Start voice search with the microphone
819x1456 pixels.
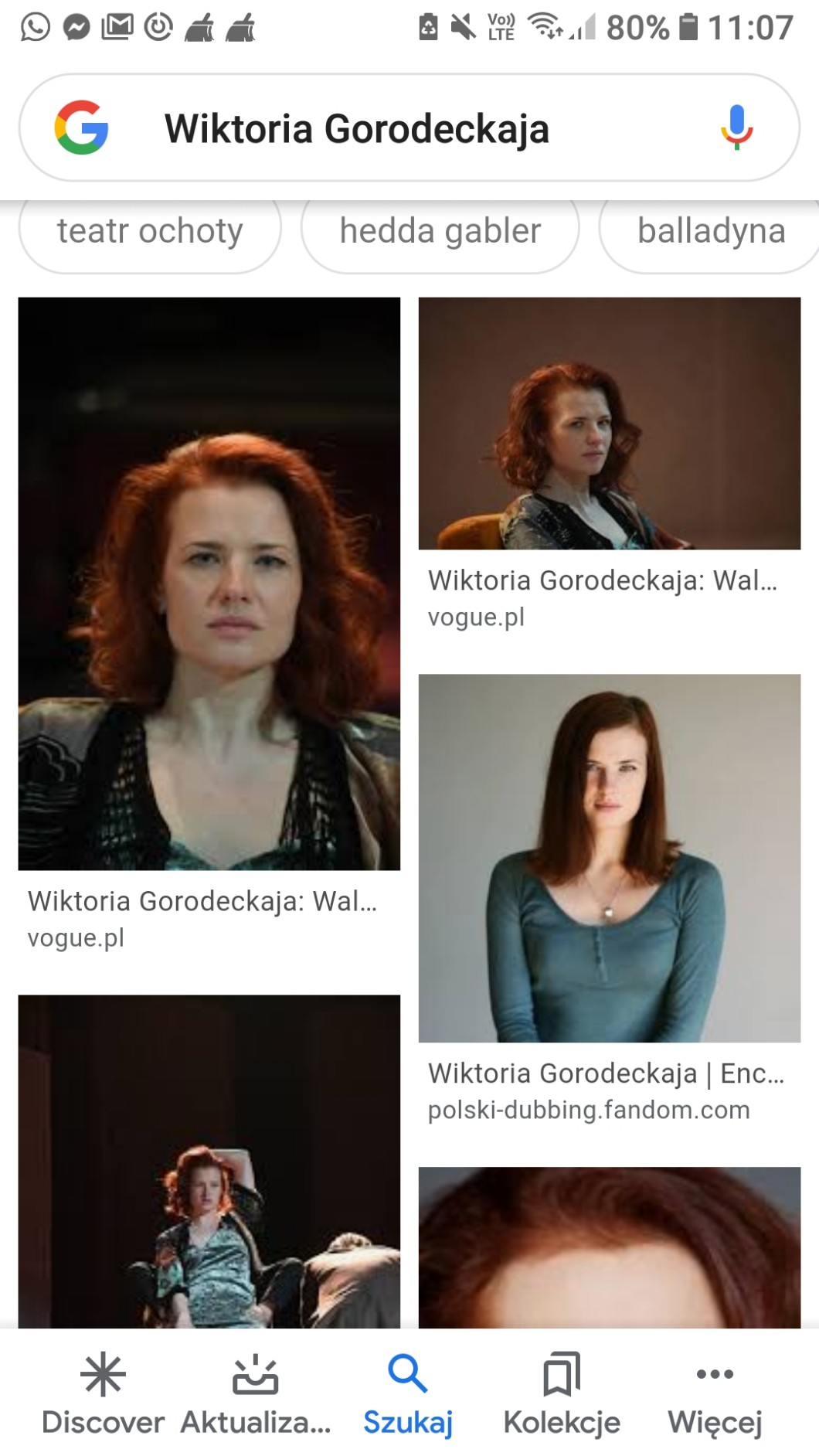click(736, 128)
